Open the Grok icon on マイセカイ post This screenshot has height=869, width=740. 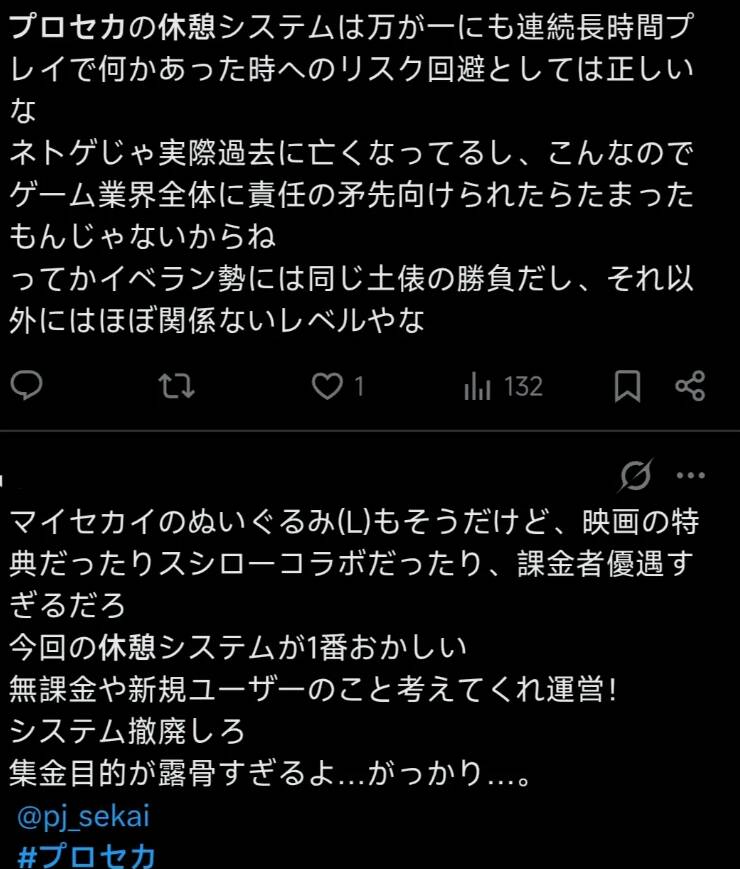[x=636, y=477]
